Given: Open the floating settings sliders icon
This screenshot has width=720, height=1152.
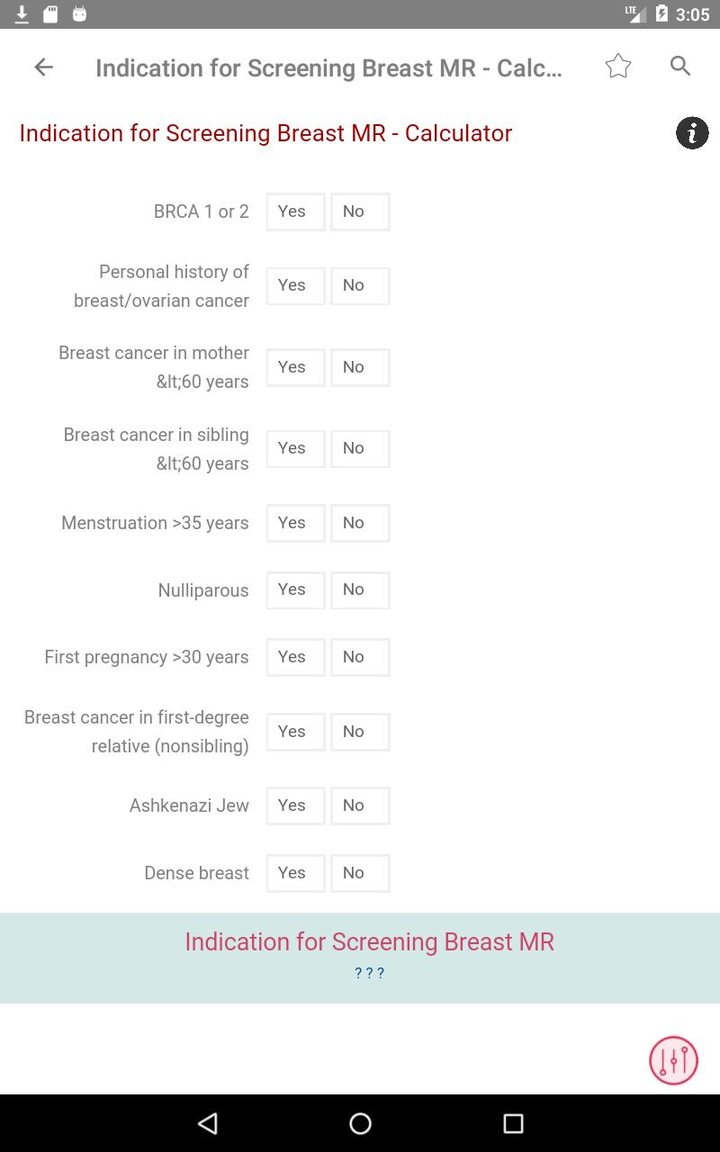Looking at the screenshot, I should 672,1060.
